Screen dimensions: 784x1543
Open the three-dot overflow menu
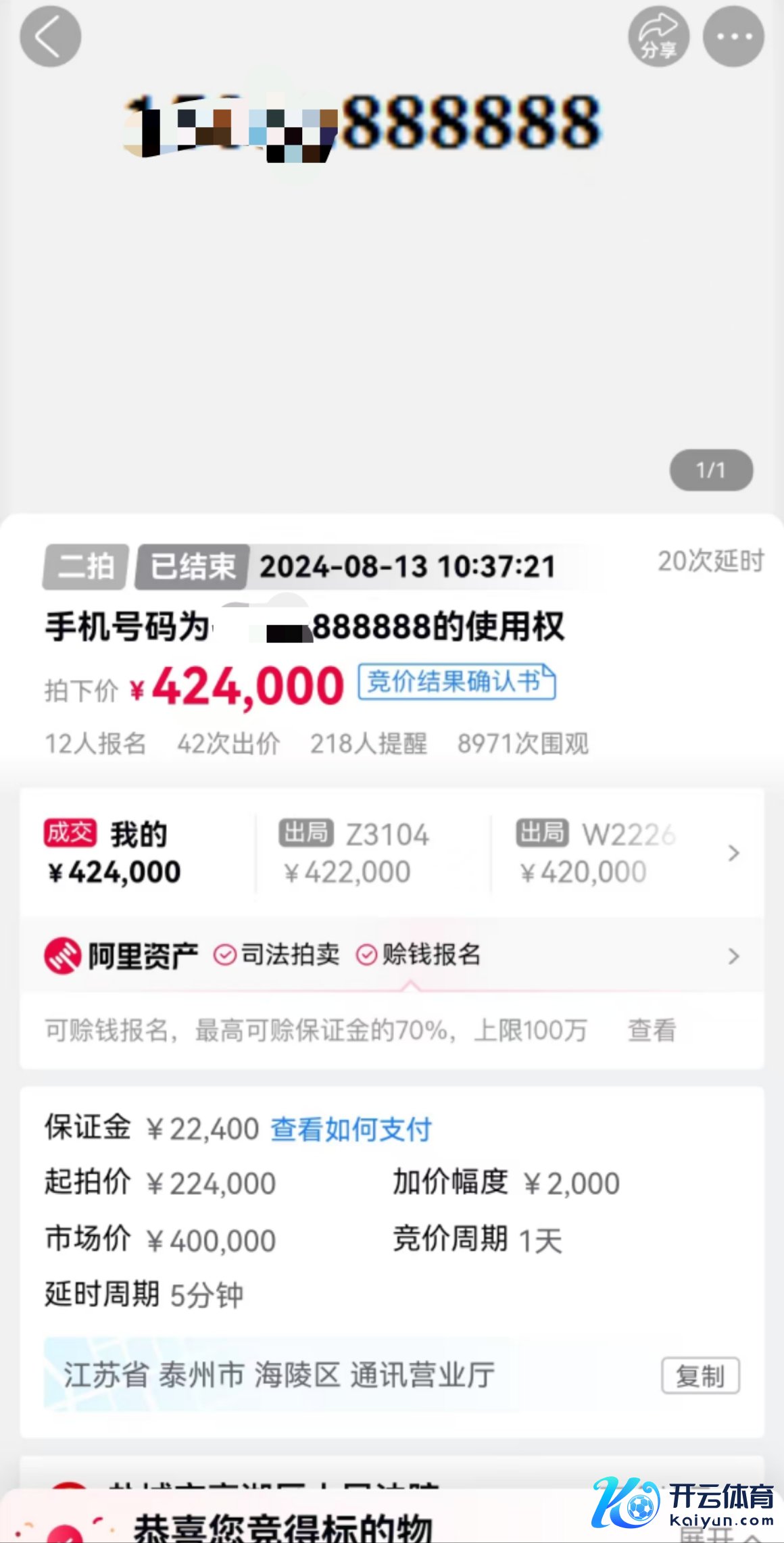[733, 37]
